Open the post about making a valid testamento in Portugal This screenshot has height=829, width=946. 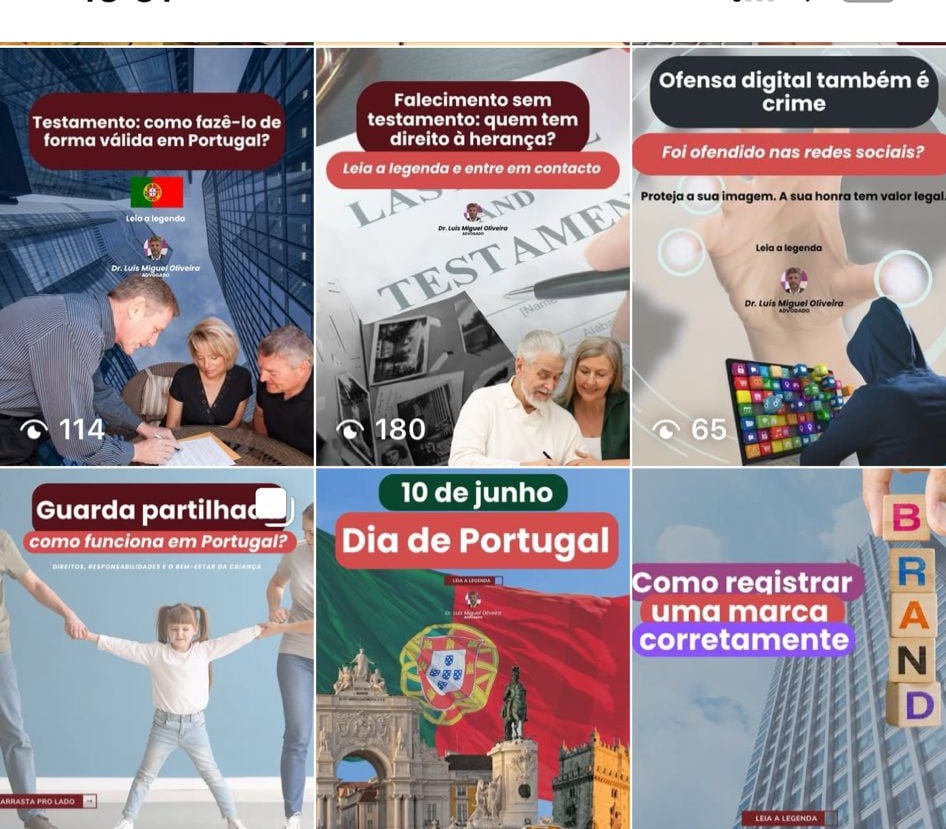156,256
